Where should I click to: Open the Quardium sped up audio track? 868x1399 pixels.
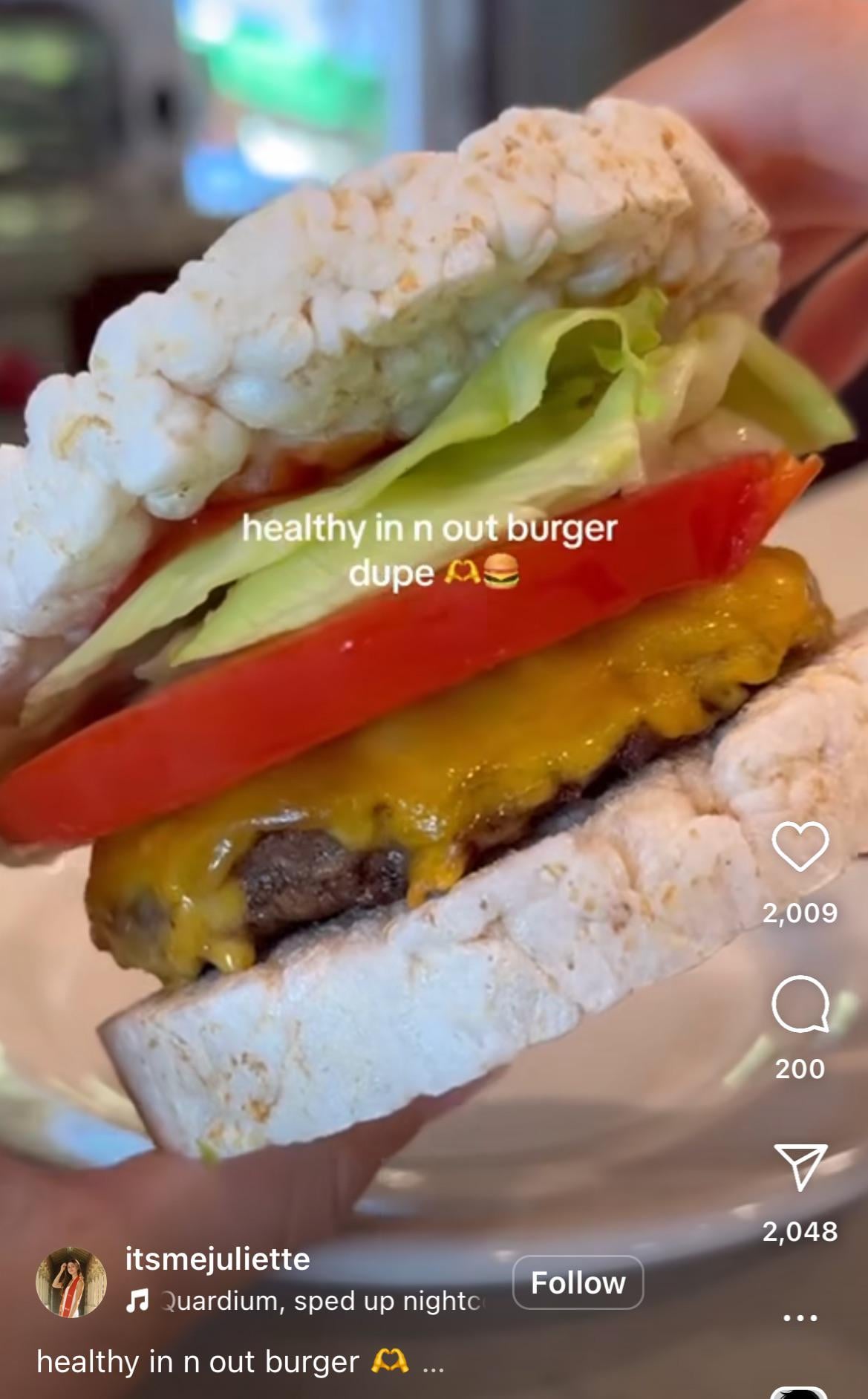pos(306,1301)
